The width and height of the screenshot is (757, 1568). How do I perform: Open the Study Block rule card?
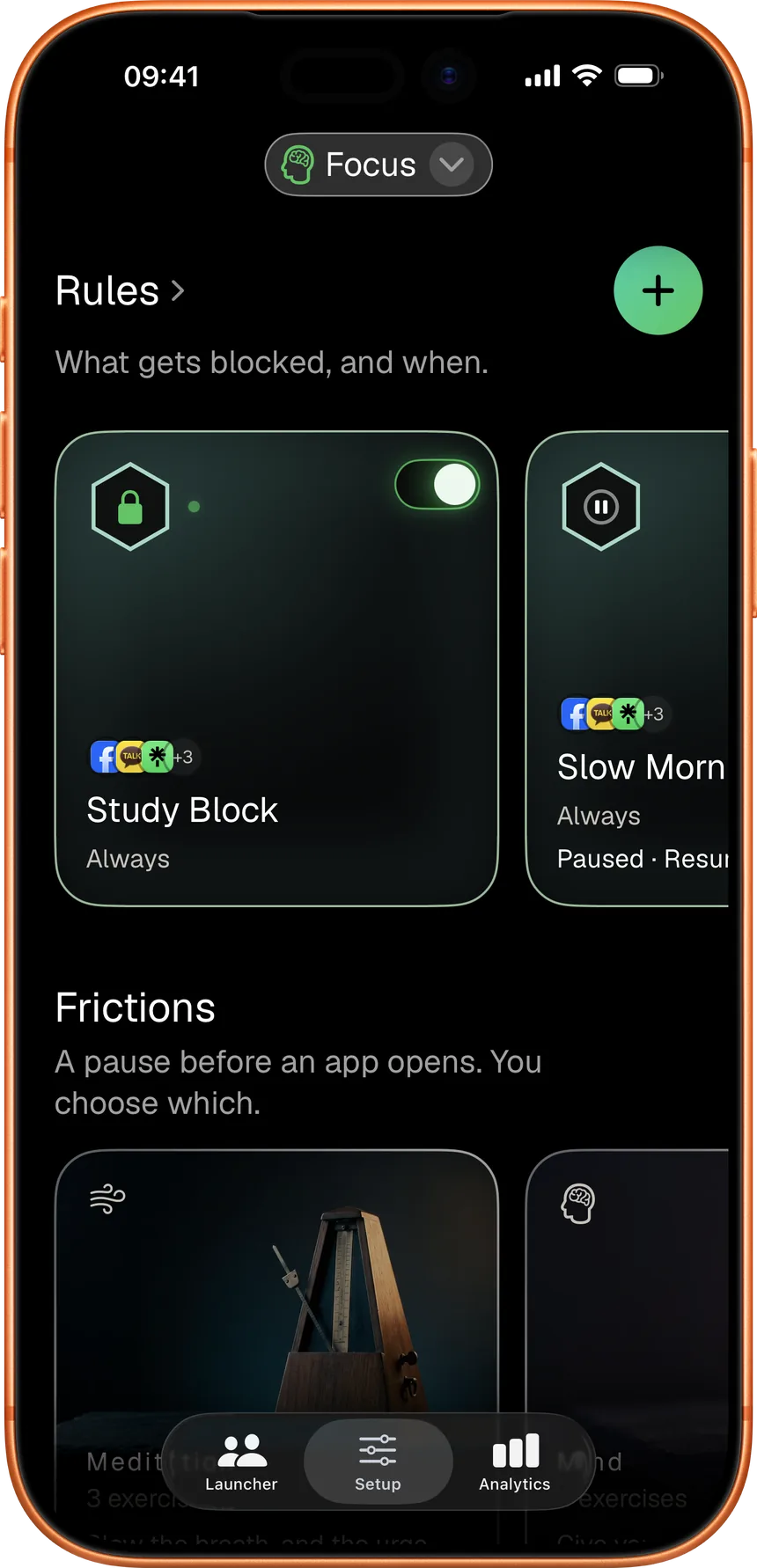(276, 669)
